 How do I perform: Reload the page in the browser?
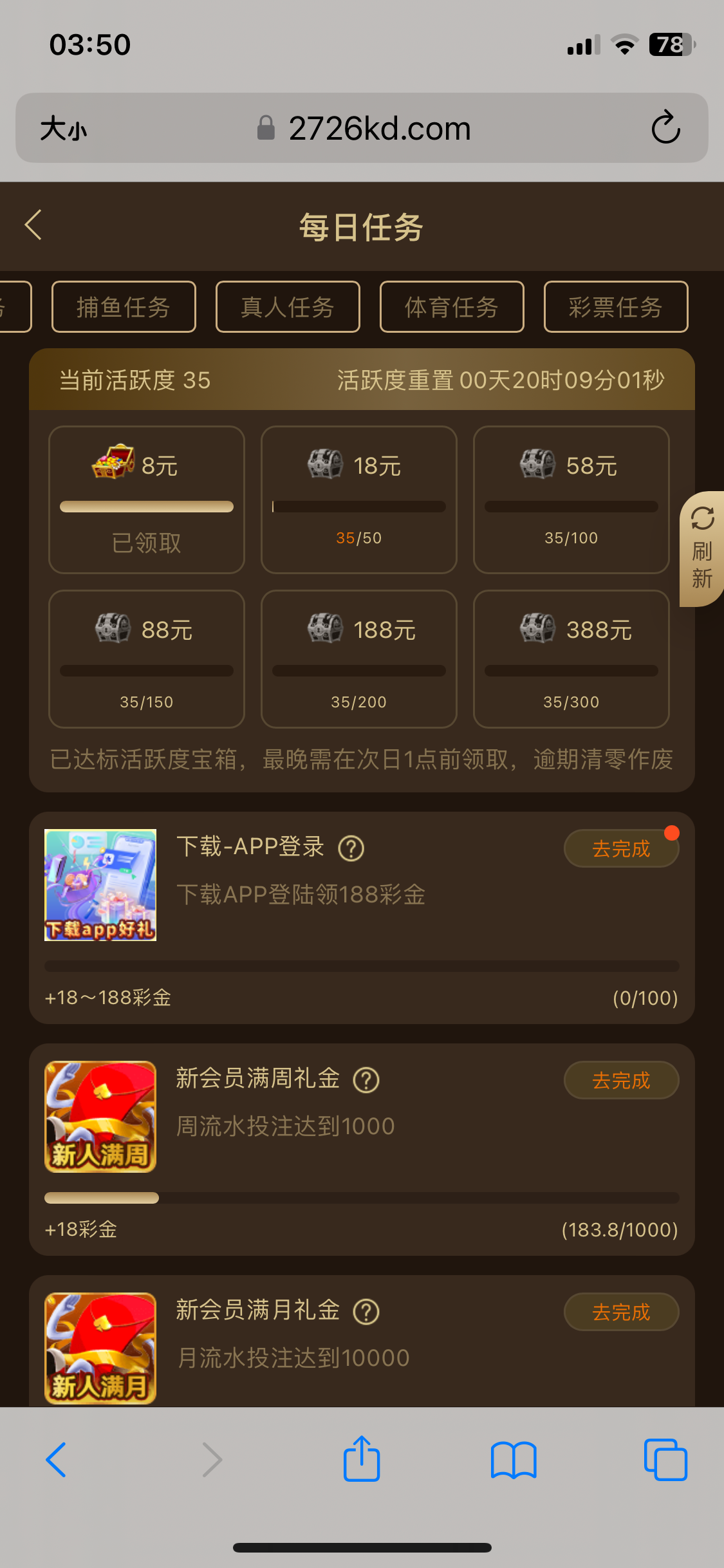pos(665,127)
